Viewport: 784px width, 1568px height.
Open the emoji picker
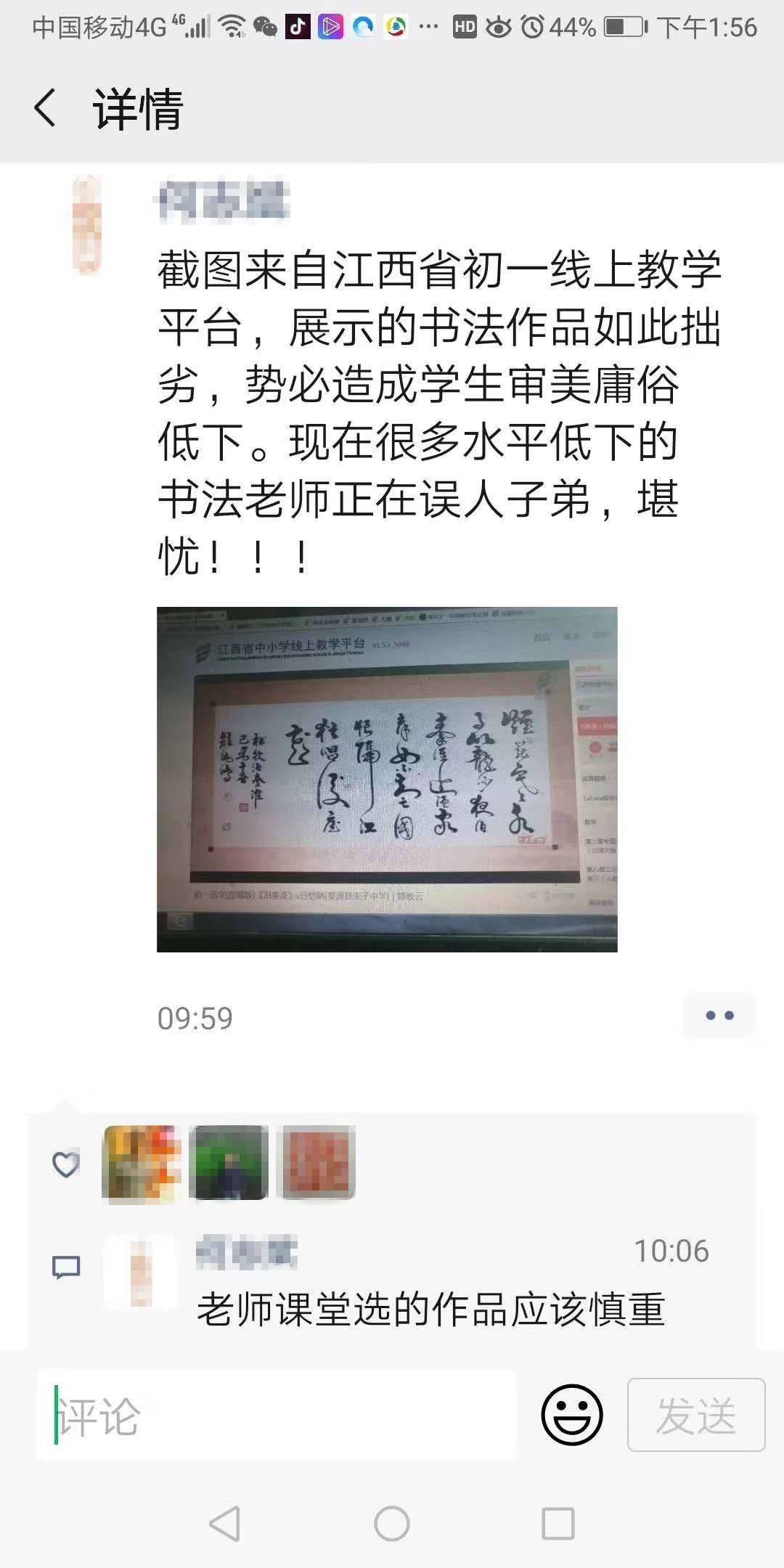click(x=571, y=1415)
